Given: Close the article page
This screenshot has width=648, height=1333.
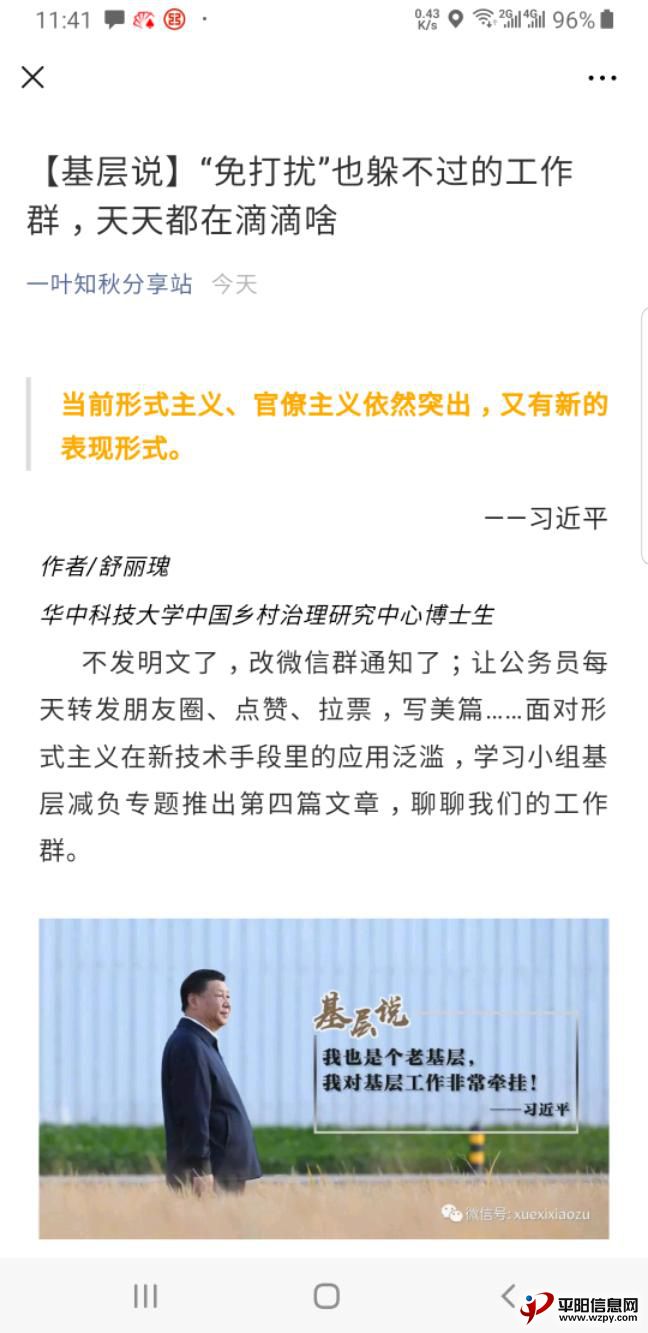Looking at the screenshot, I should pyautogui.click(x=33, y=77).
